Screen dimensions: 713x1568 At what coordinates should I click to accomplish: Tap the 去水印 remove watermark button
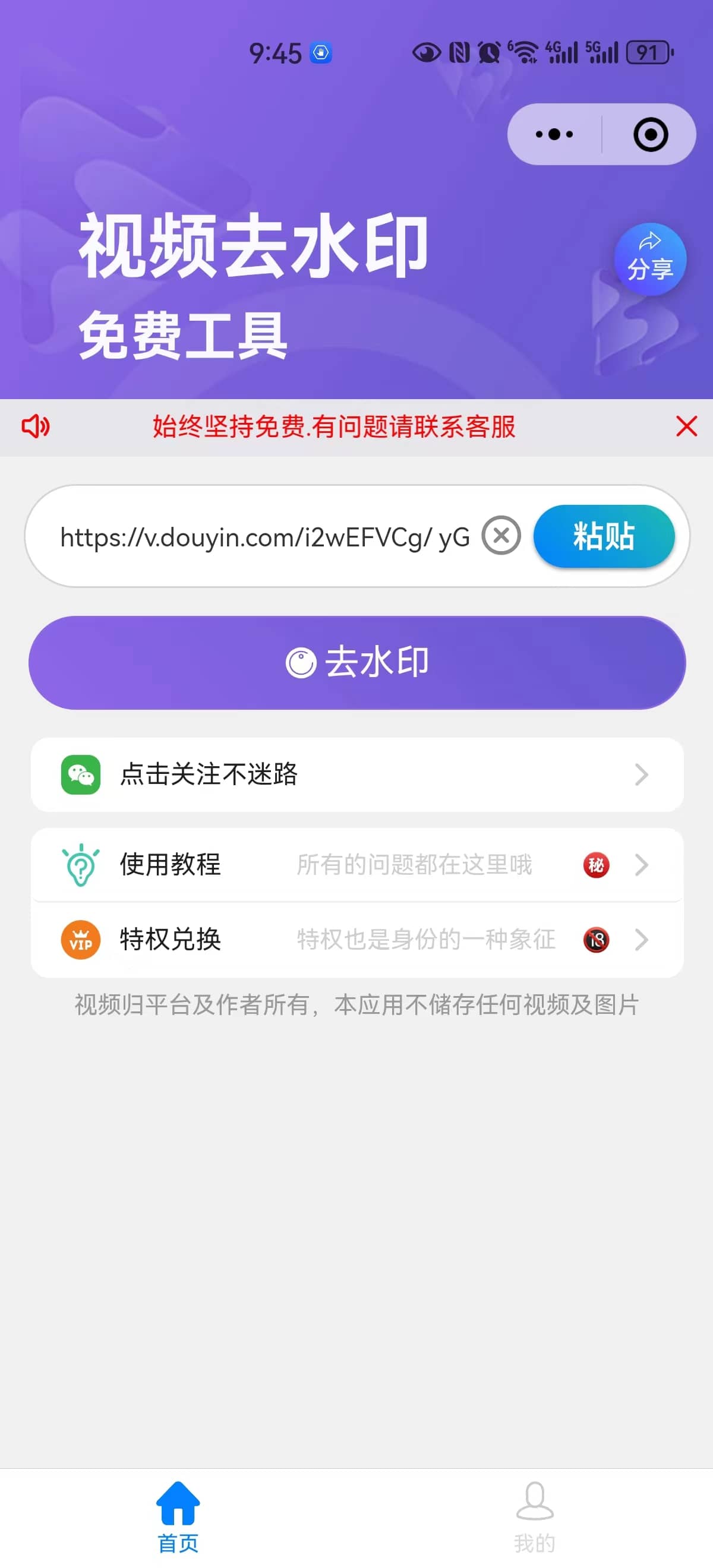356,663
